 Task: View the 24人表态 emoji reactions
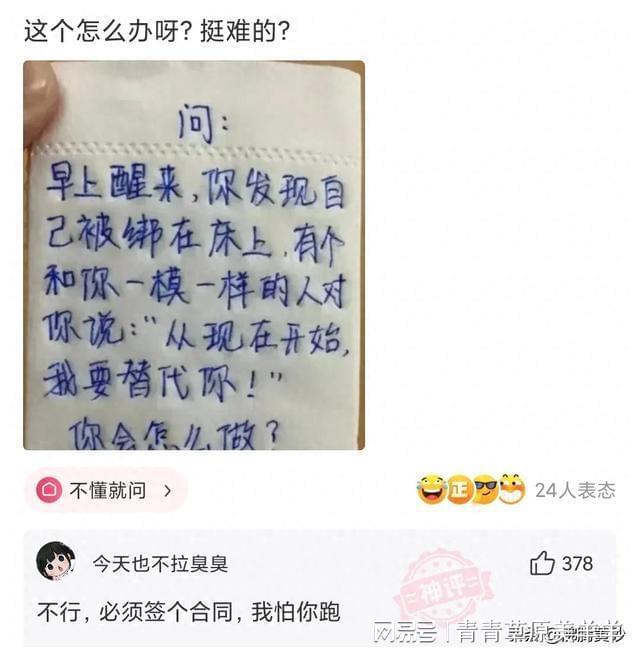click(x=515, y=490)
